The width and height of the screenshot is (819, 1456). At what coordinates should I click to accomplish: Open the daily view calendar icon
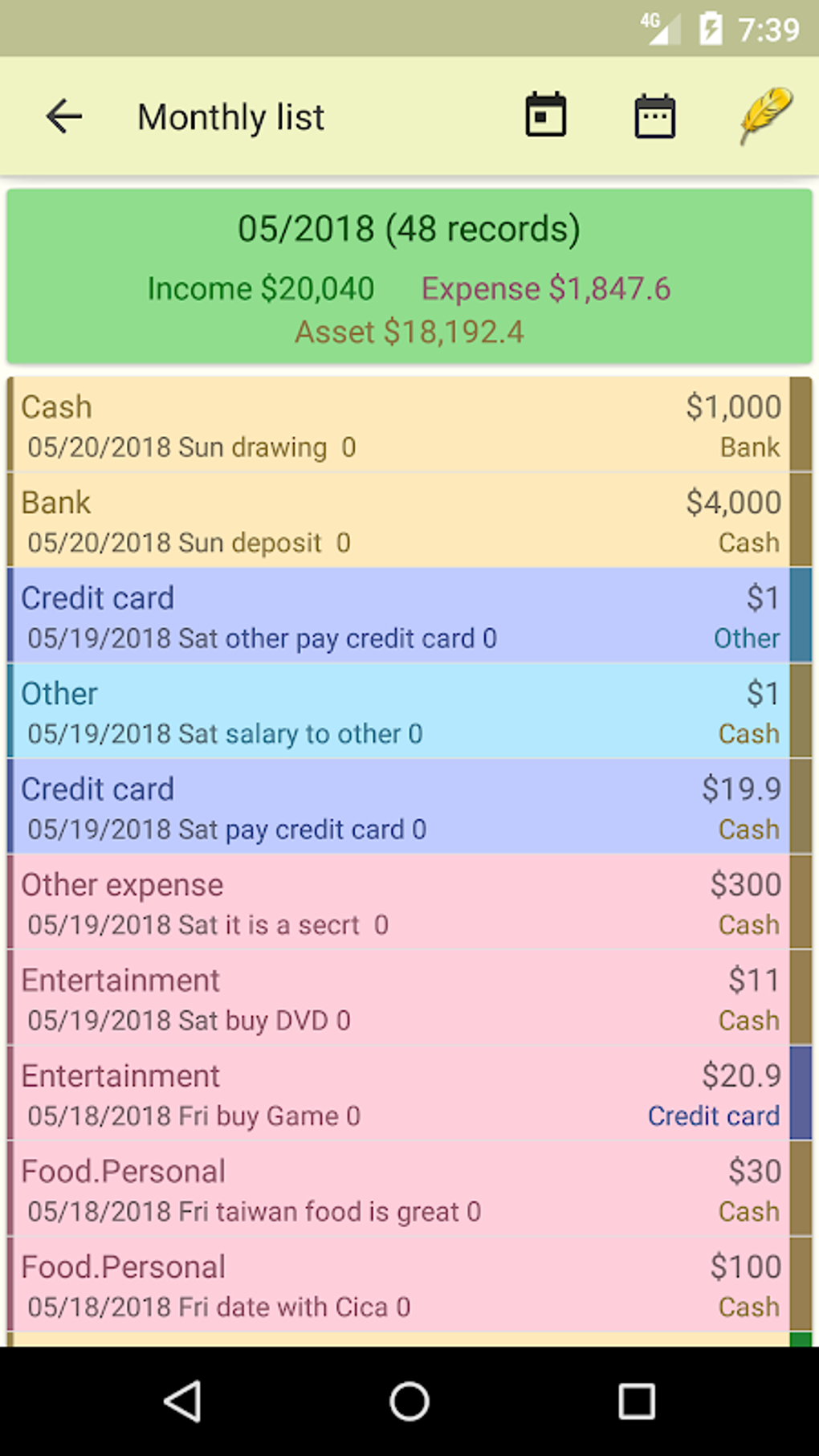tap(545, 115)
